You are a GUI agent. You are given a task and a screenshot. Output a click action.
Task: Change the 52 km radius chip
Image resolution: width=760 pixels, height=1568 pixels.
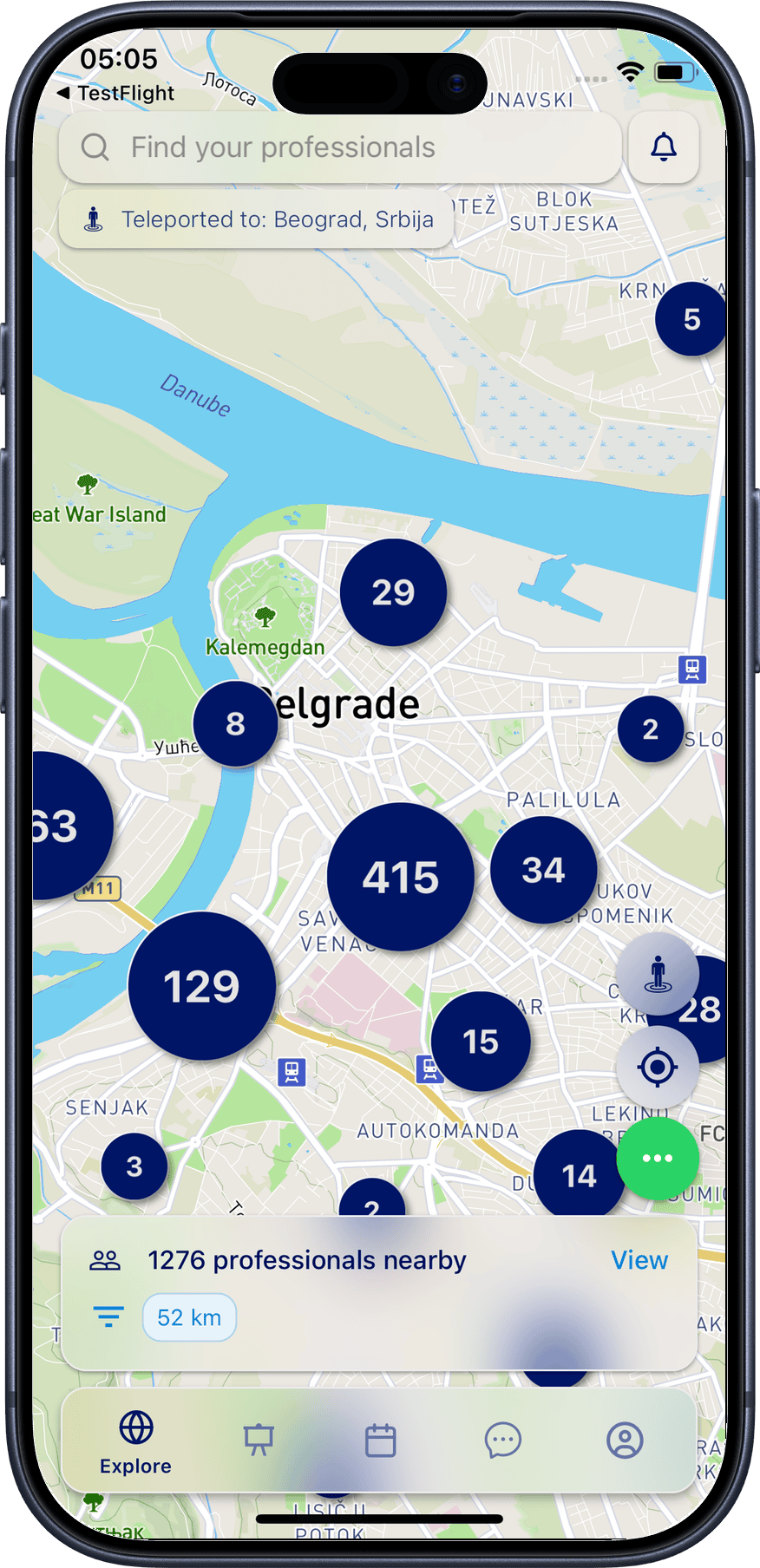click(189, 1317)
